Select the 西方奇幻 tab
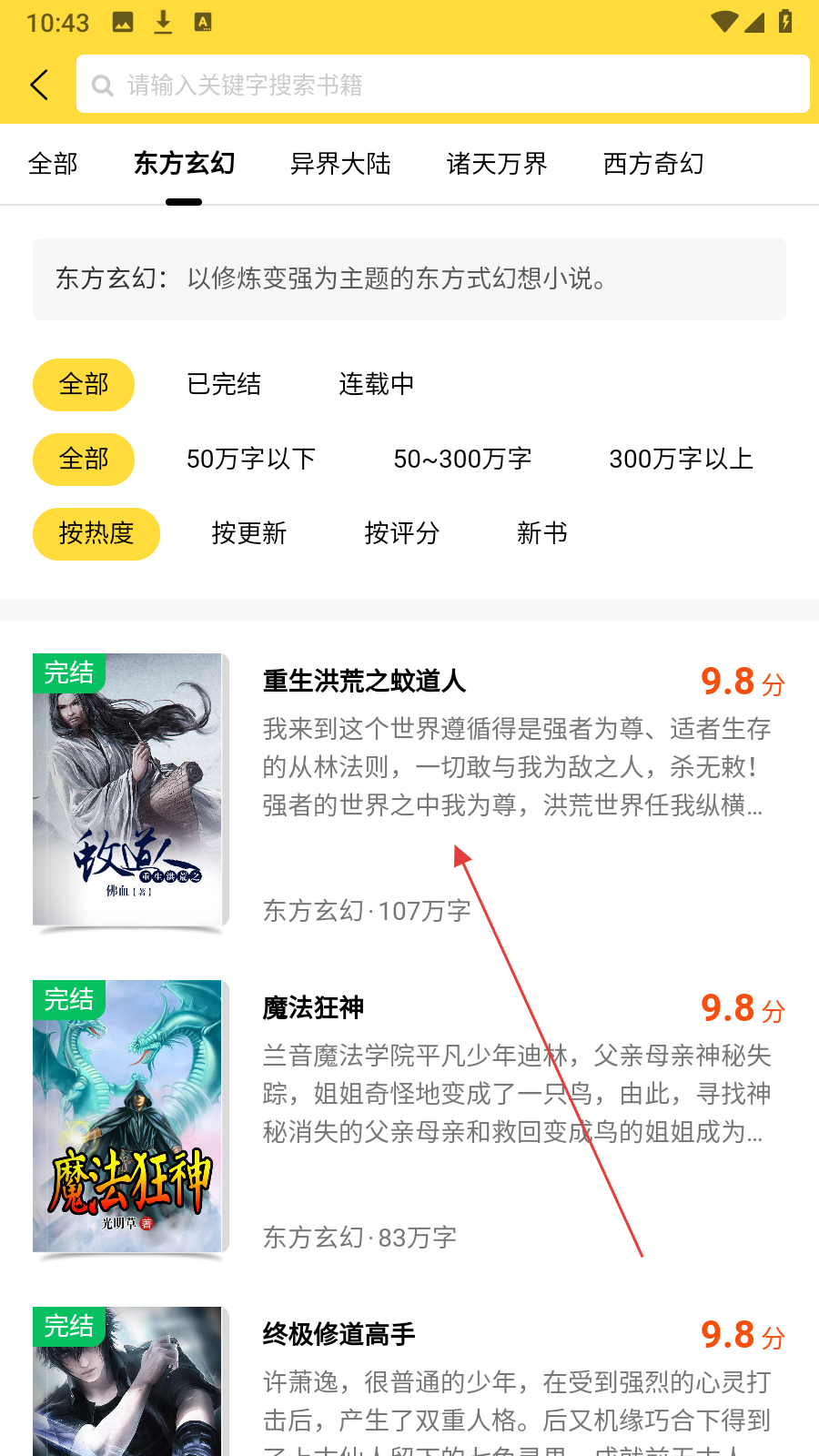Image resolution: width=819 pixels, height=1456 pixels. point(653,164)
